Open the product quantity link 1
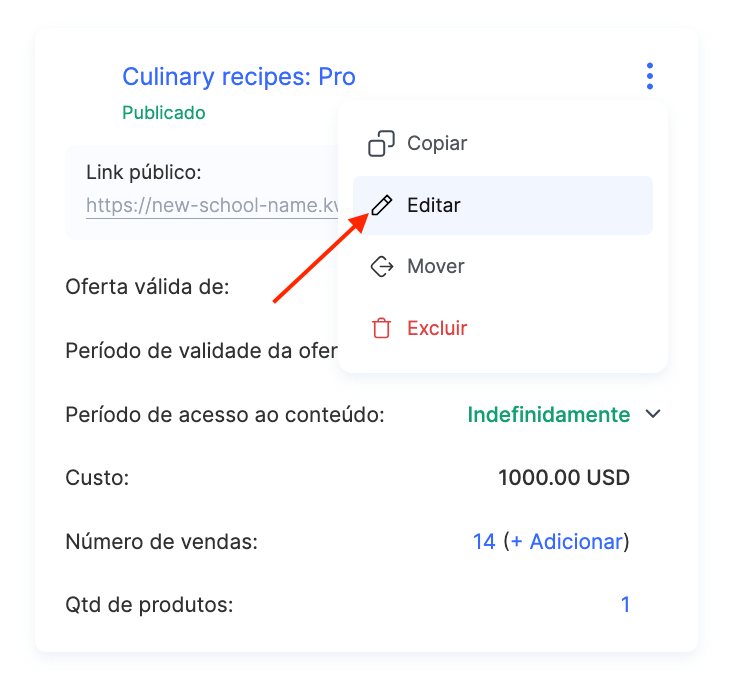The height and width of the screenshot is (682, 742). pyautogui.click(x=625, y=604)
